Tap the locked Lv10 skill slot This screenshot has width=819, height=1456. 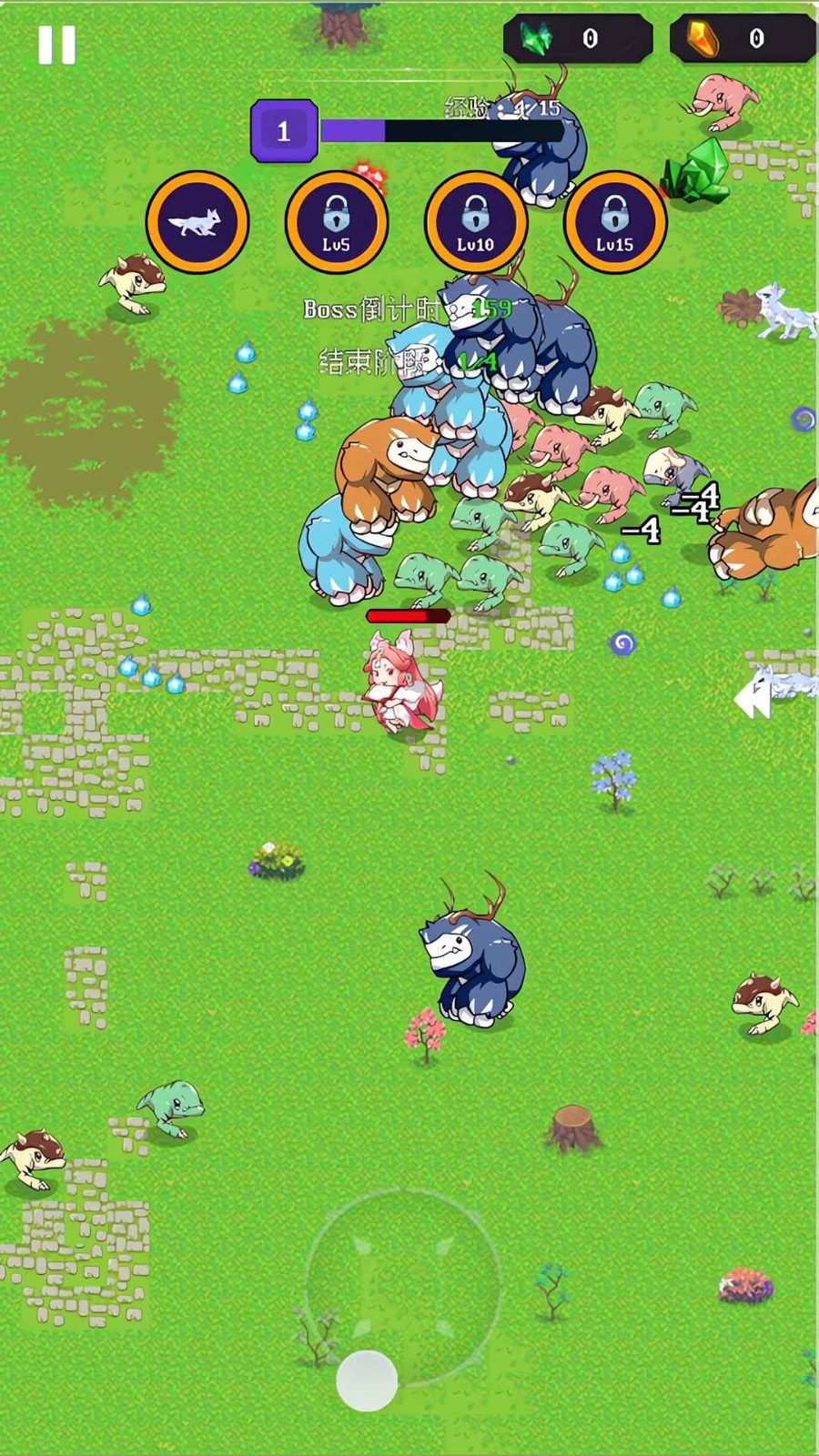pos(476,222)
